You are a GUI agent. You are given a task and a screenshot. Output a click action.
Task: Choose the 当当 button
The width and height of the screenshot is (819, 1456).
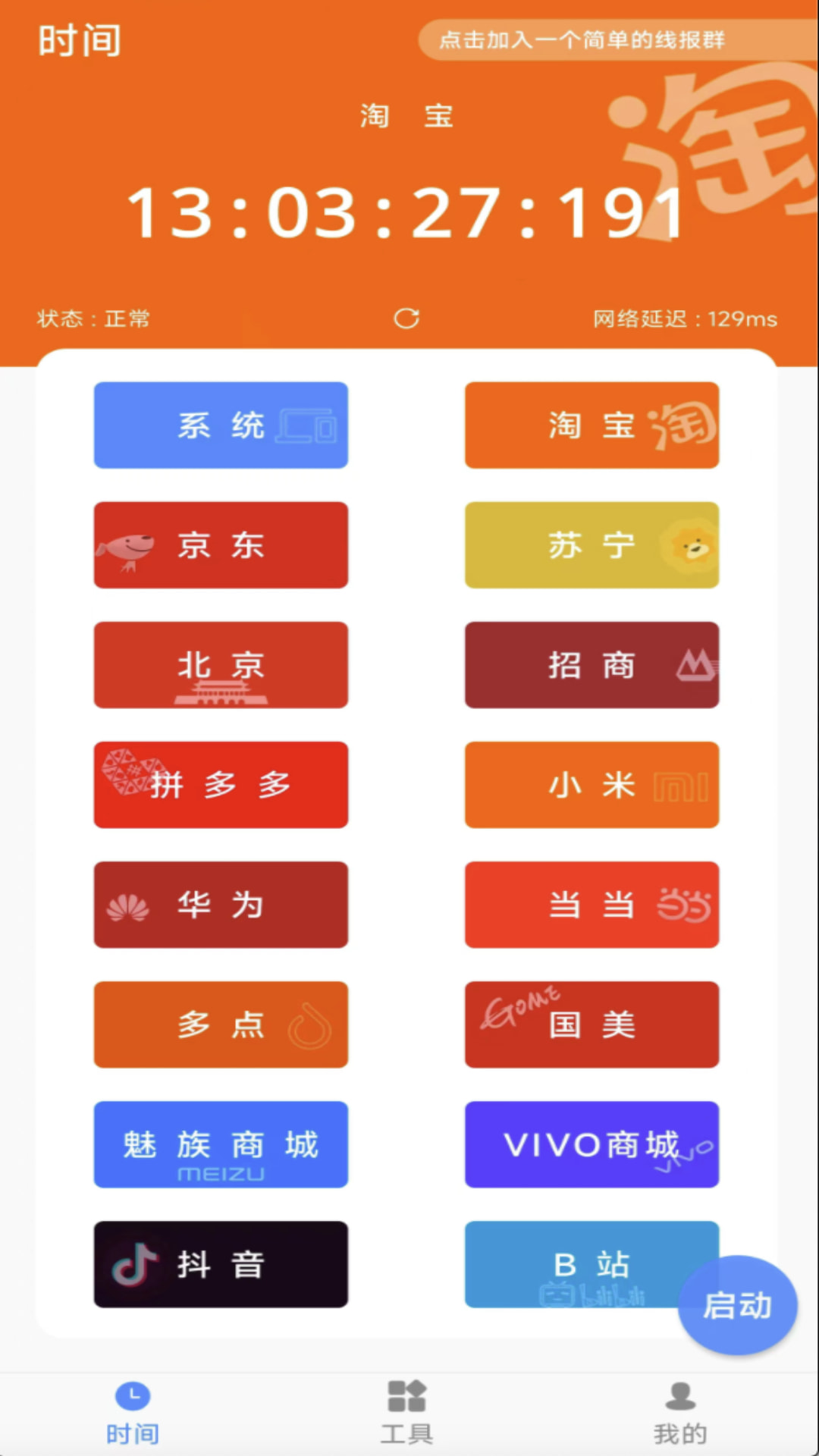tap(591, 905)
